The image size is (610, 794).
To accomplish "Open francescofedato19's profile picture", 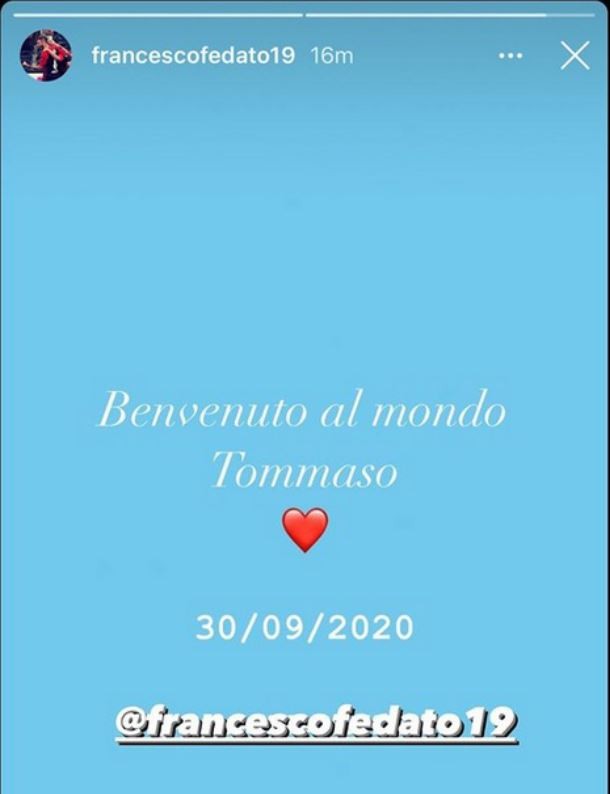I will point(46,56).
